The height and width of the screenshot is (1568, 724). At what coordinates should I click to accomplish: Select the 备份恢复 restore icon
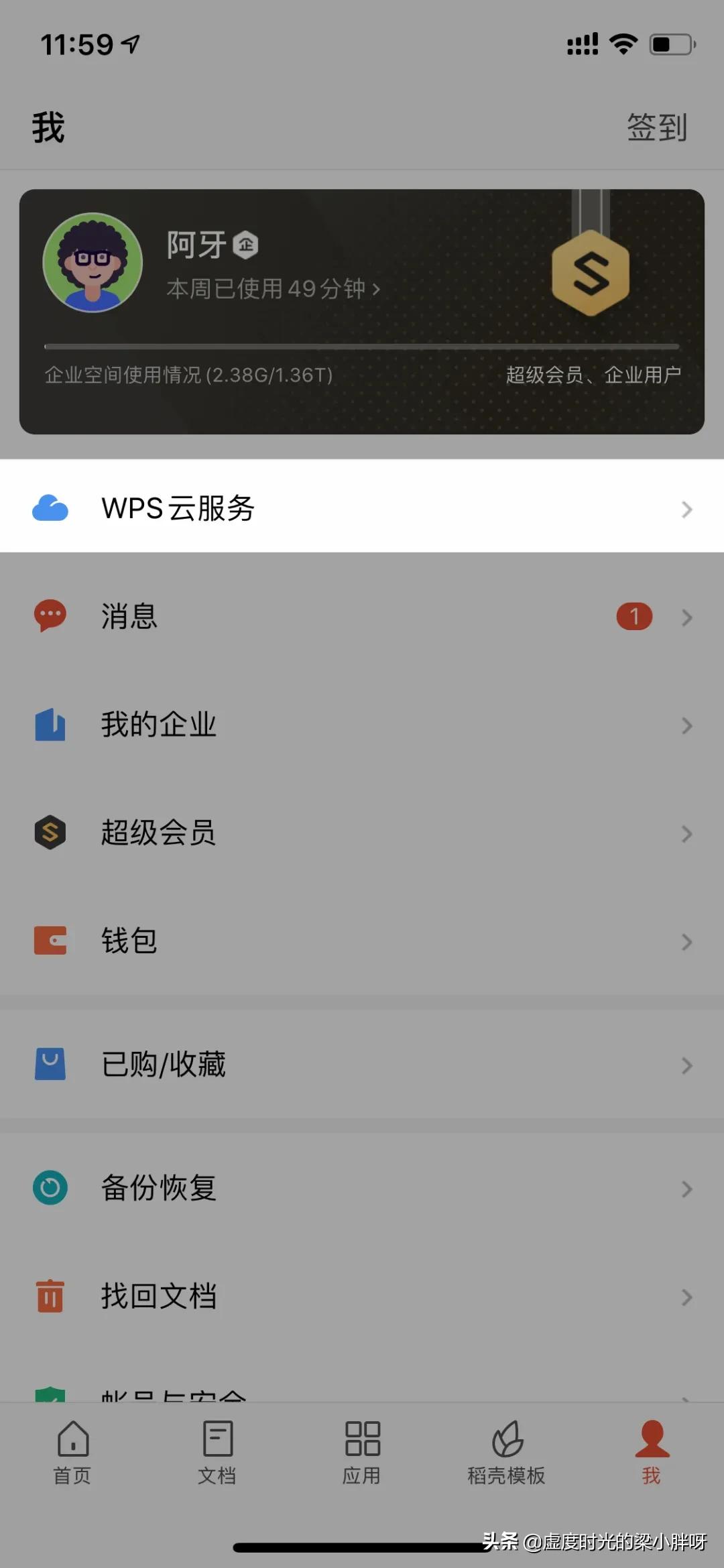click(x=50, y=1188)
